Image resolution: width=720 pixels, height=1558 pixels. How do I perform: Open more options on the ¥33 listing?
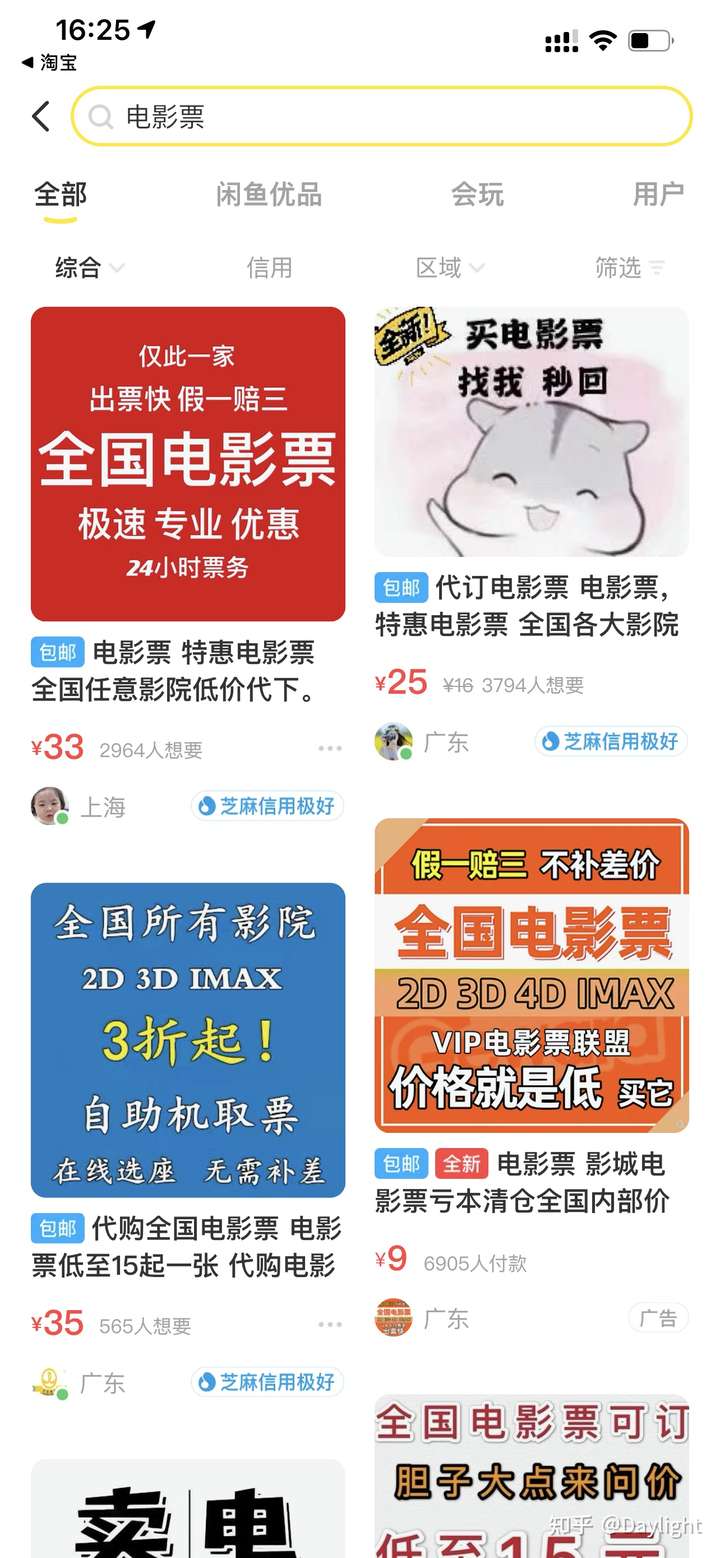(330, 748)
